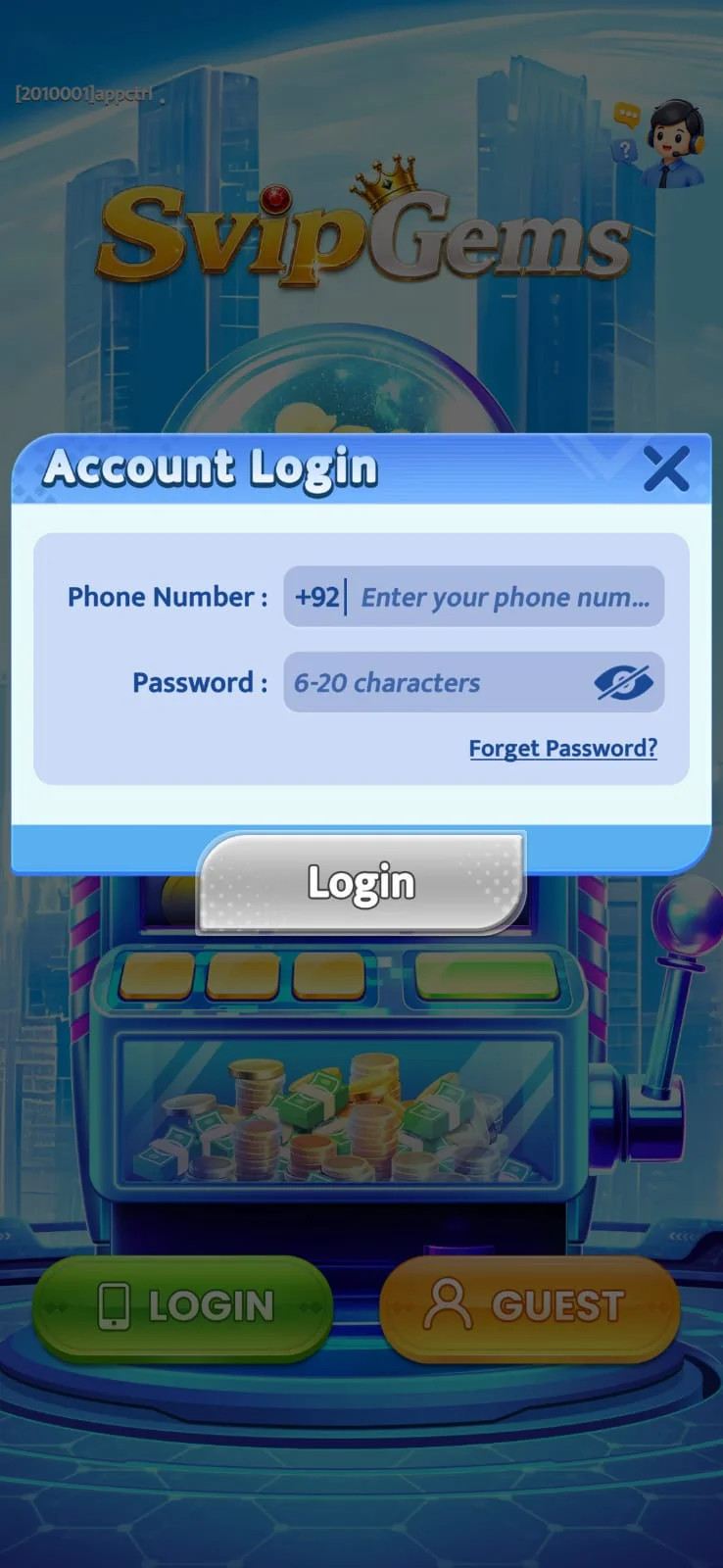This screenshot has height=1568, width=723.
Task: Open the Forget Password link
Action: 562,748
